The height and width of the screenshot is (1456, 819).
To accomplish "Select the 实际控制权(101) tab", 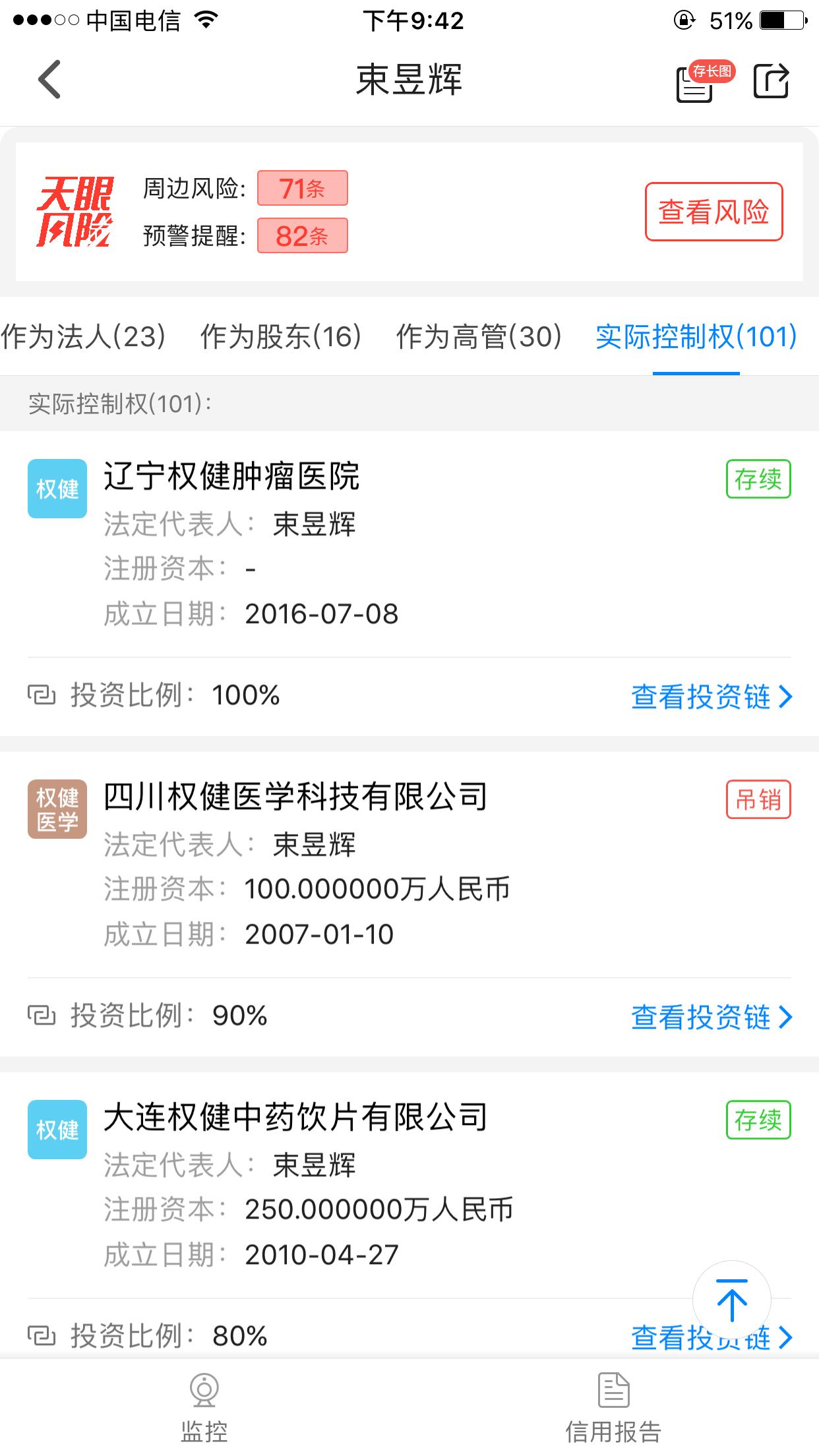I will [695, 337].
